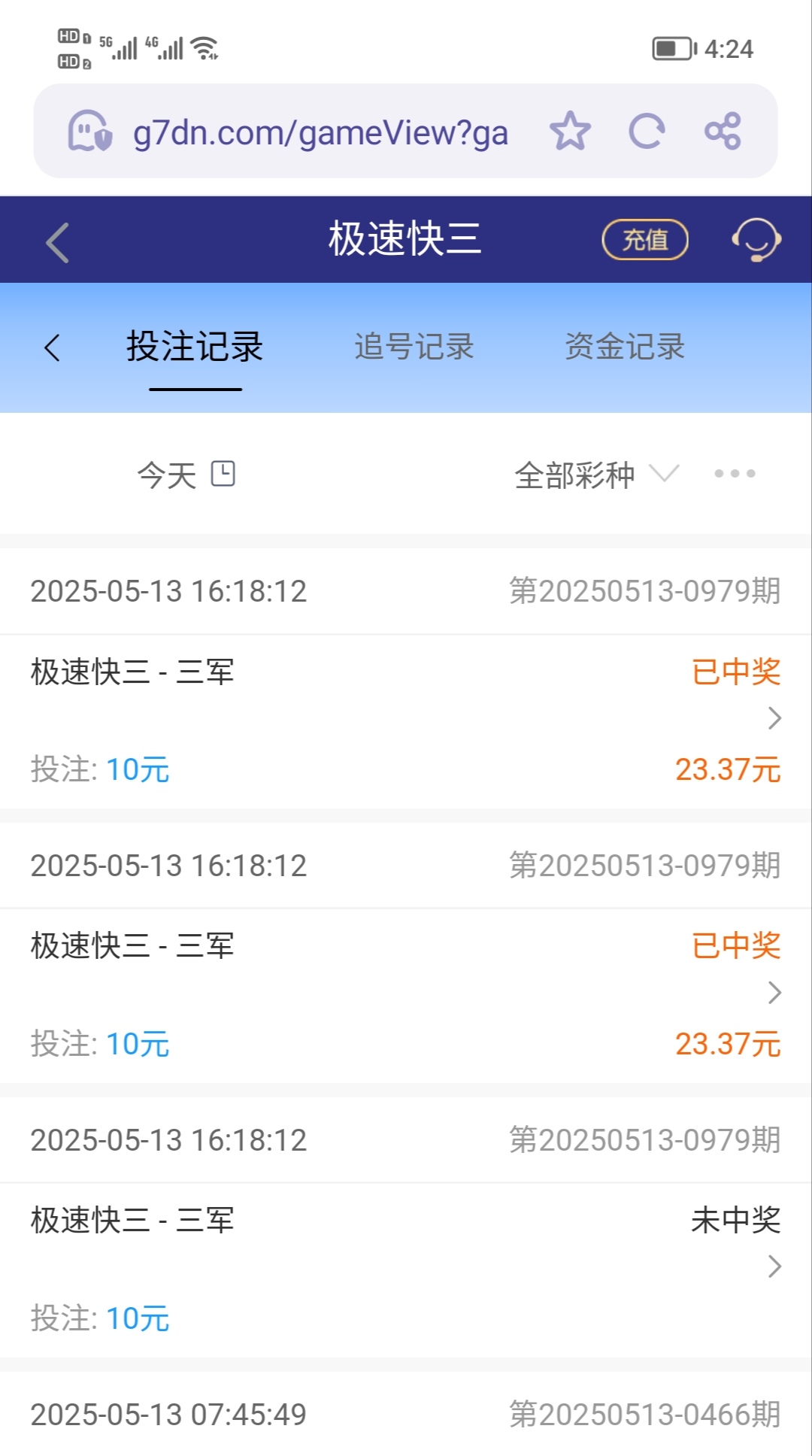Tap the browser address bar URL
The image size is (812, 1456).
[320, 133]
